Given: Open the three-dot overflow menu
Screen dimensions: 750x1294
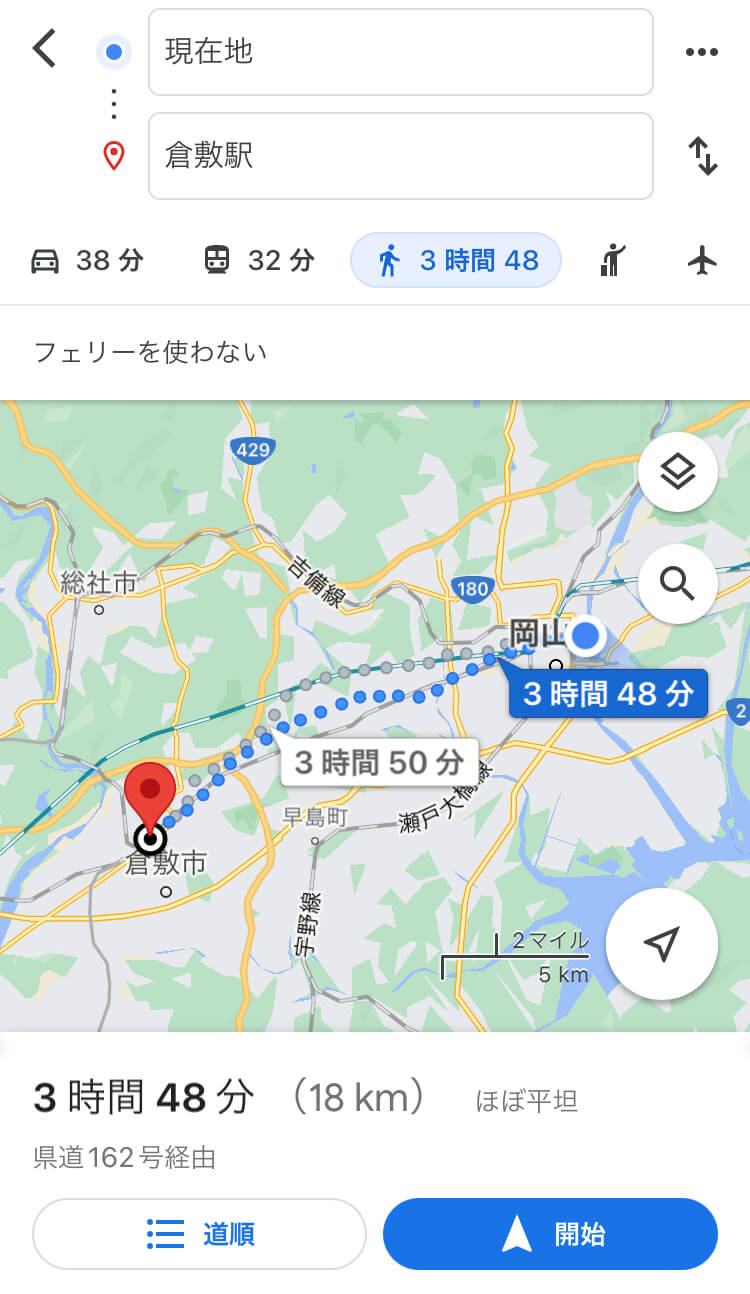Looking at the screenshot, I should pyautogui.click(x=702, y=52).
